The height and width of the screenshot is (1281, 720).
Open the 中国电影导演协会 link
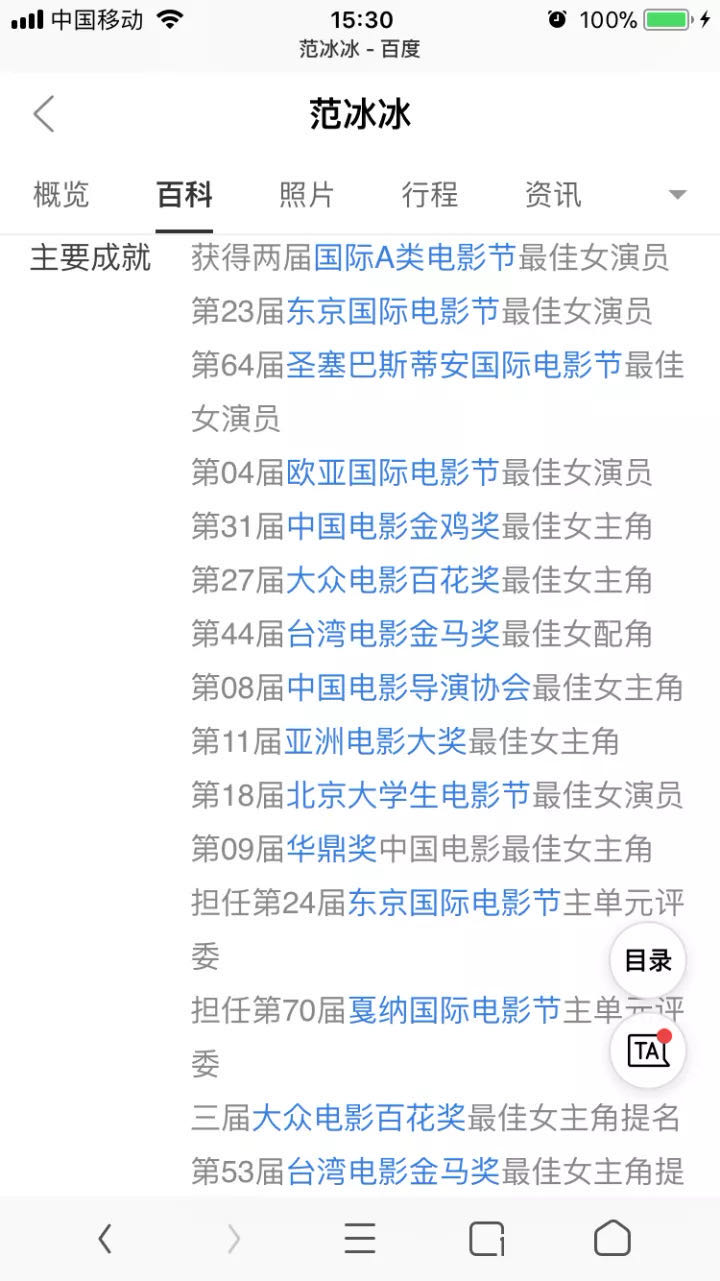click(408, 687)
